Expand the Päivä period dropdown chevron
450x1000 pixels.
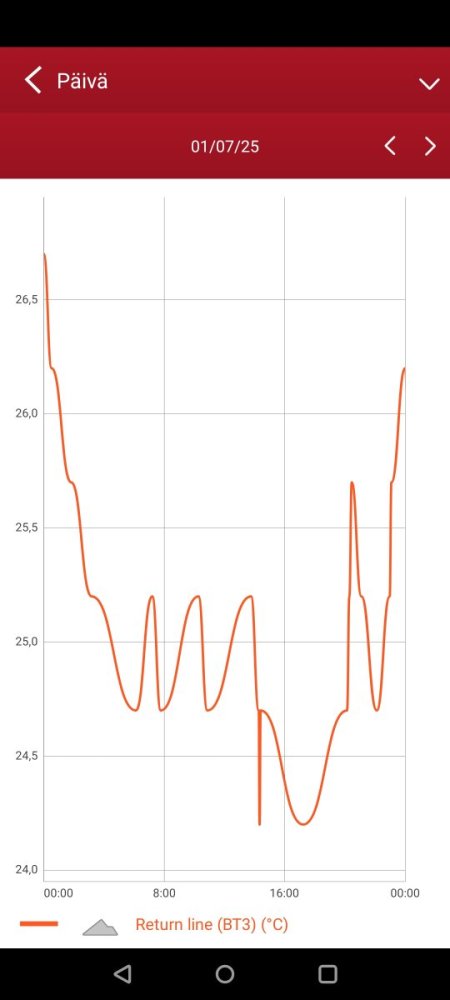click(429, 84)
